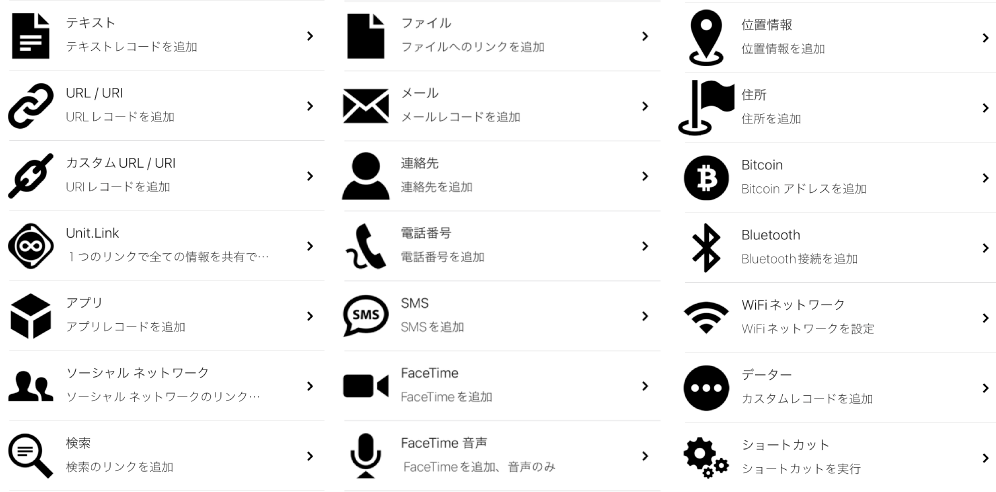This screenshot has width=996, height=492.
Task: Choose 連絡先 to add contact
Action: [500, 175]
